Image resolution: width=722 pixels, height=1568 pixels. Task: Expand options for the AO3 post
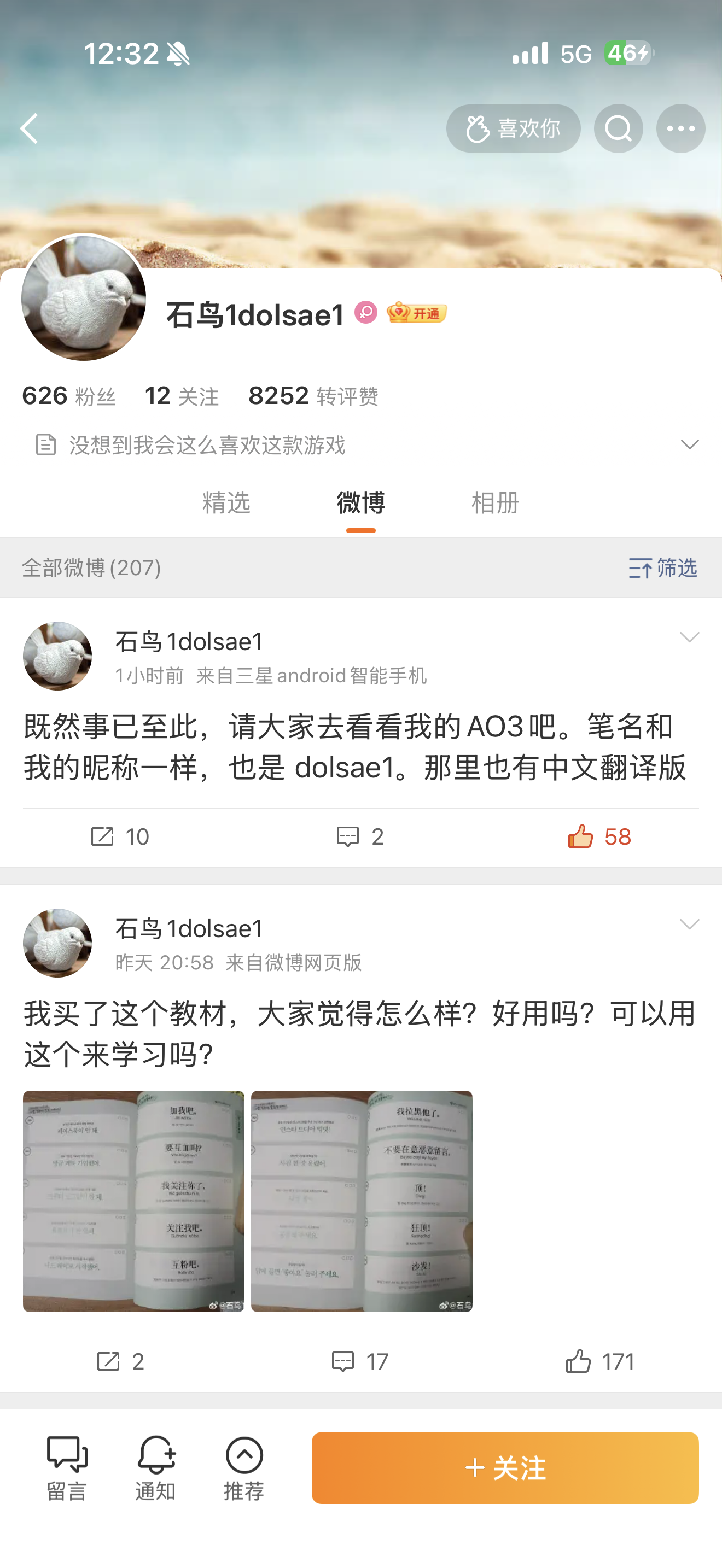click(x=689, y=637)
